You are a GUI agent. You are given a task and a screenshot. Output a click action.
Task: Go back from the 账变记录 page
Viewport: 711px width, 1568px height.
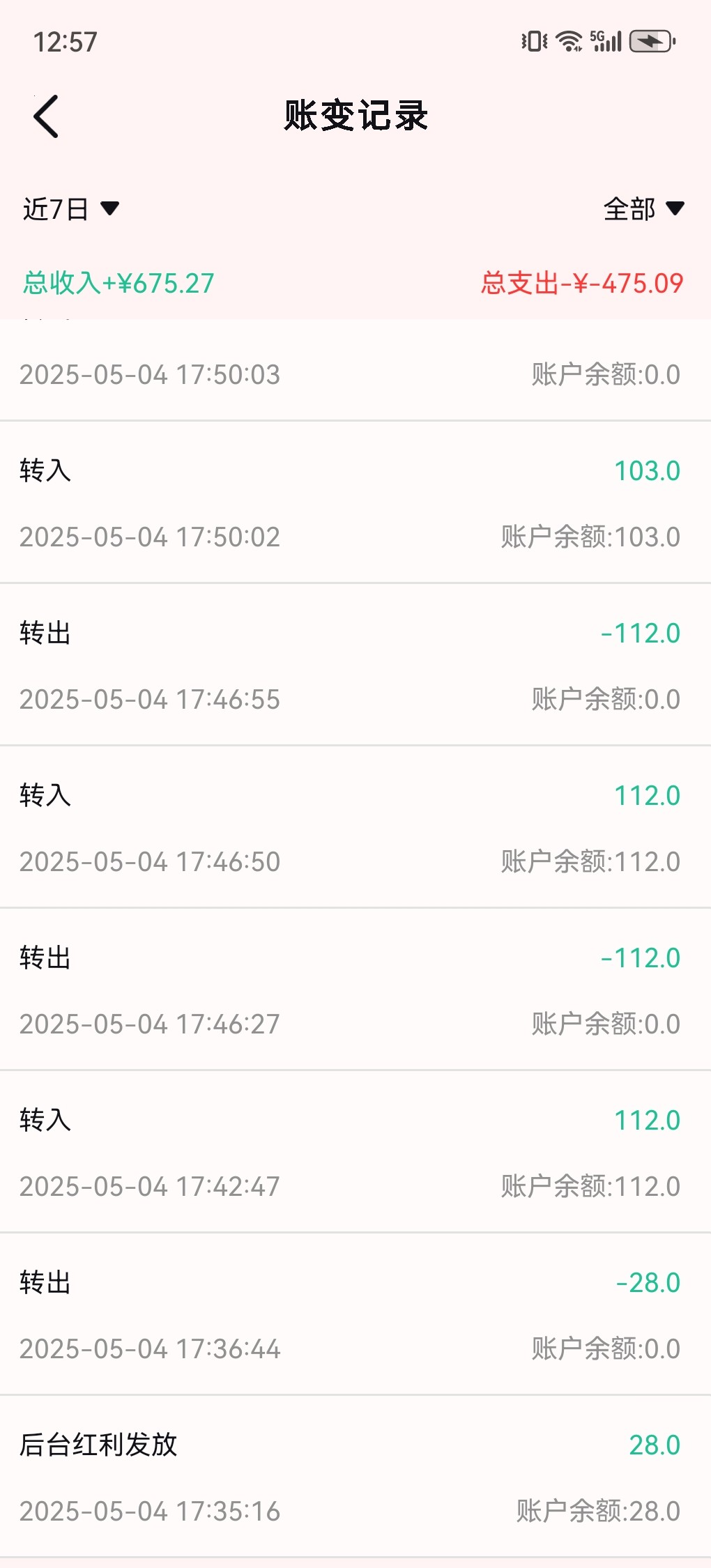[x=46, y=116]
